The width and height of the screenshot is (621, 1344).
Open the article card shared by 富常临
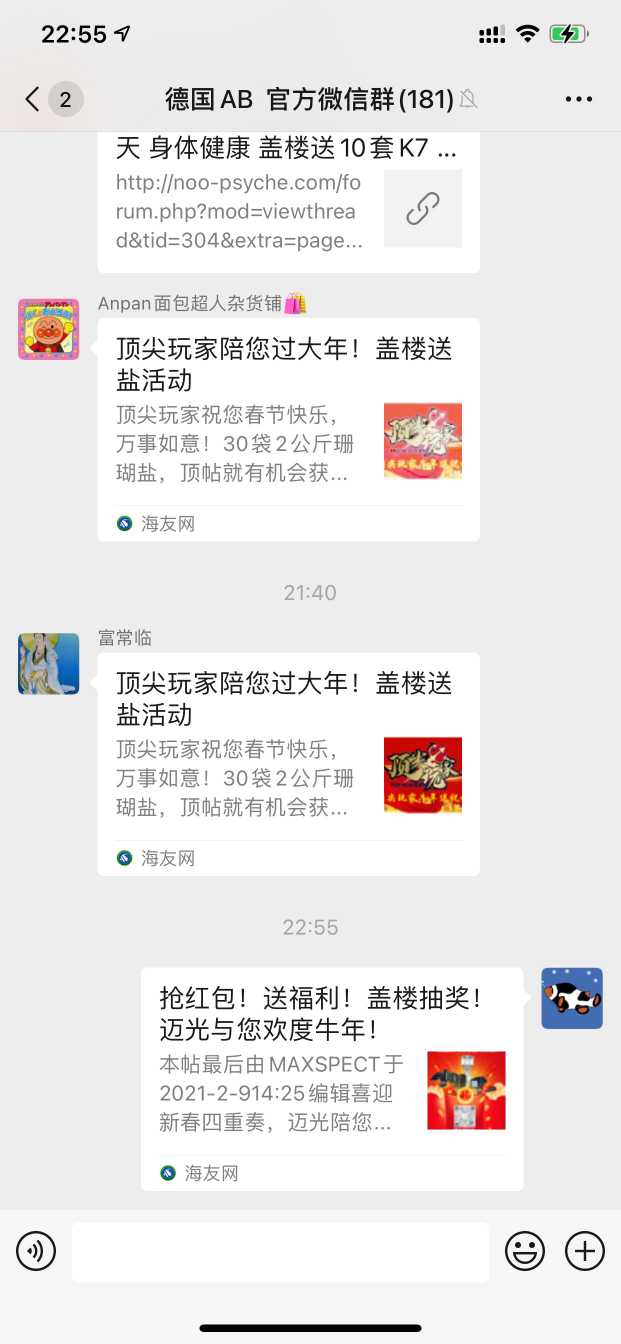pos(288,763)
